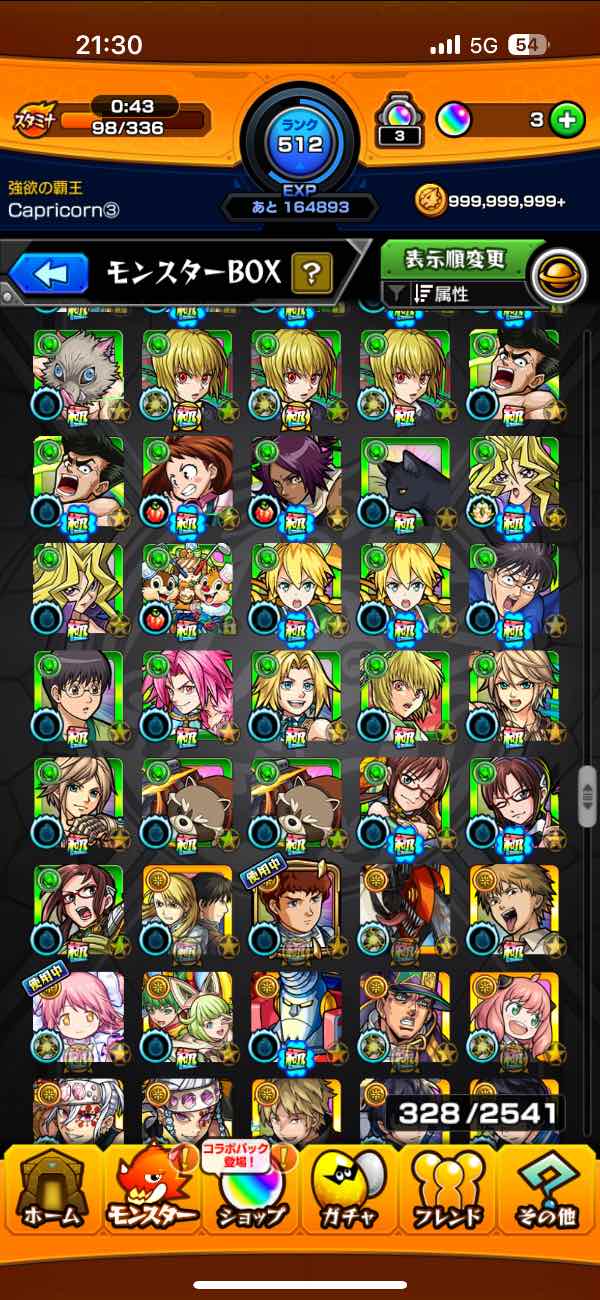The image size is (600, 1300).
Task: Select the black panther monster
Action: [x=405, y=481]
